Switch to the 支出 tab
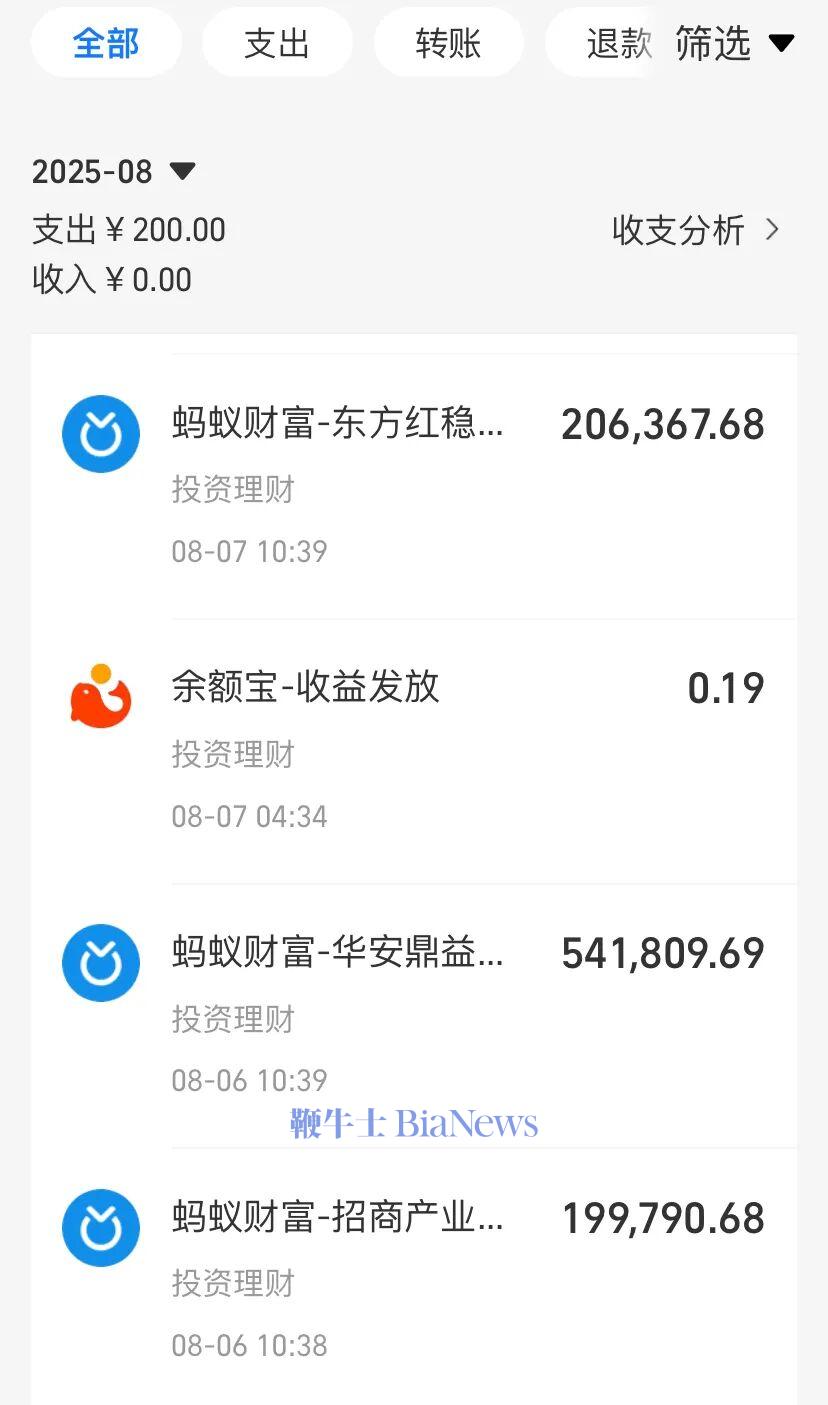This screenshot has height=1405, width=828. (277, 44)
